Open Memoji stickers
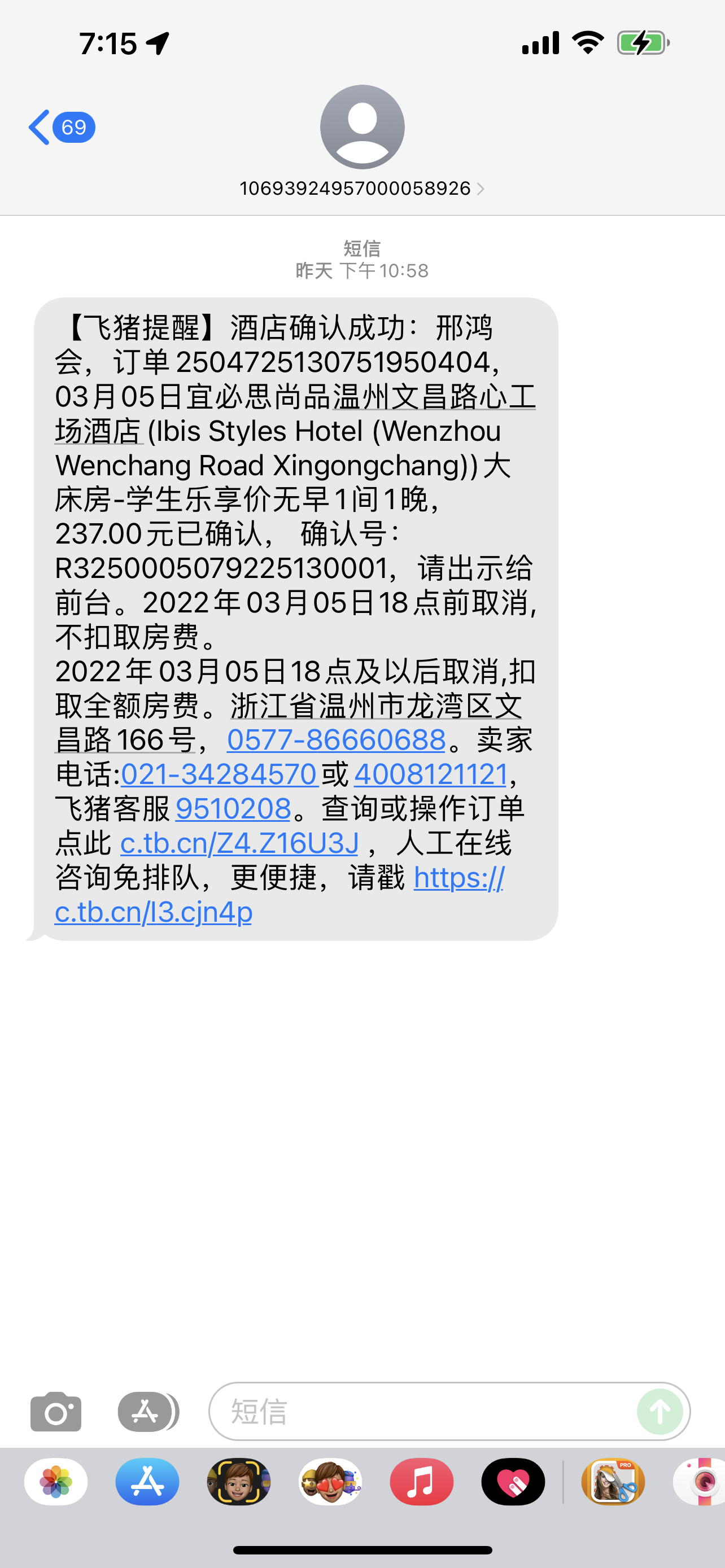The width and height of the screenshot is (725, 1568). (330, 1481)
